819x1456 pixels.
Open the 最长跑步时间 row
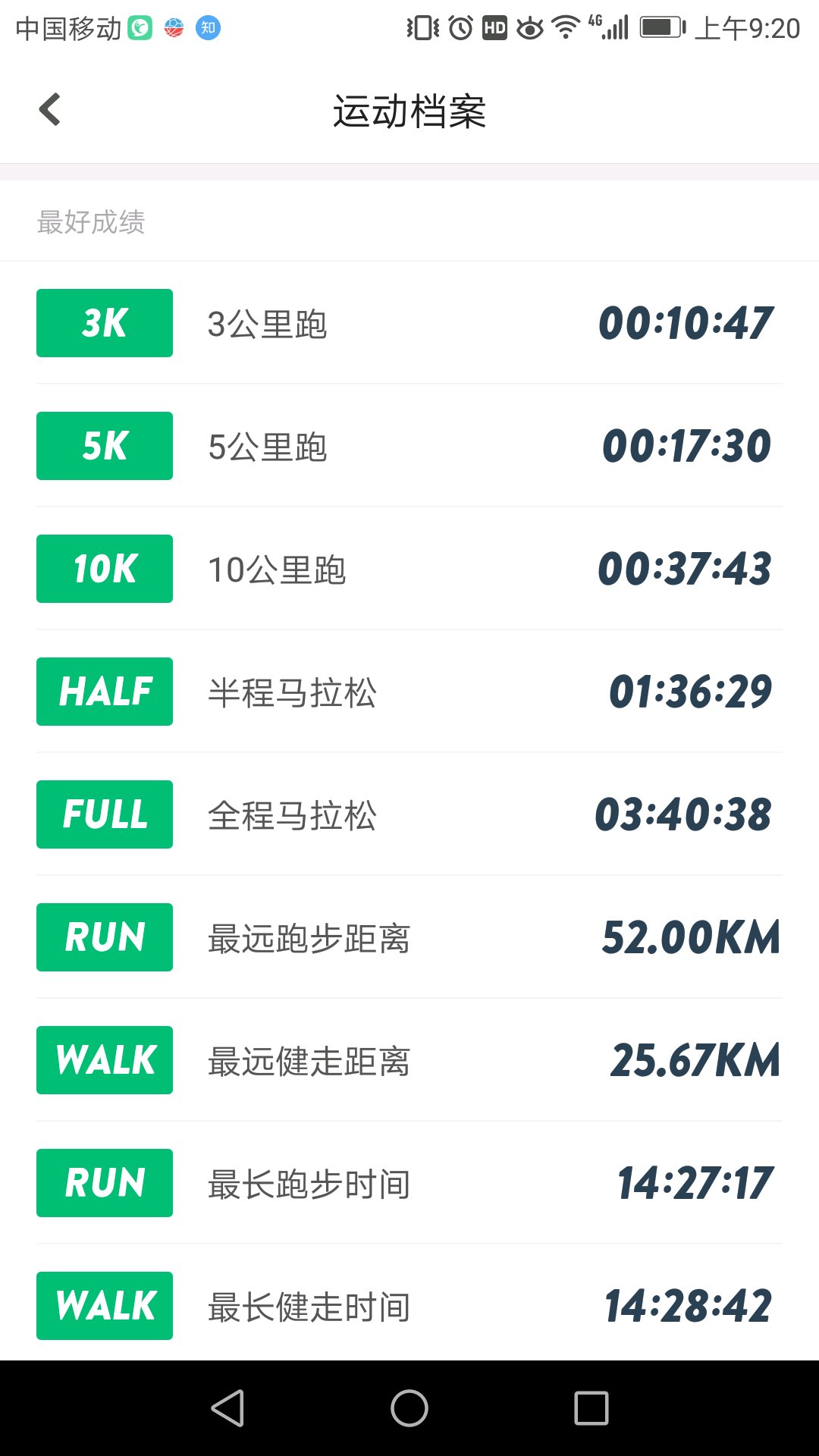(409, 1183)
